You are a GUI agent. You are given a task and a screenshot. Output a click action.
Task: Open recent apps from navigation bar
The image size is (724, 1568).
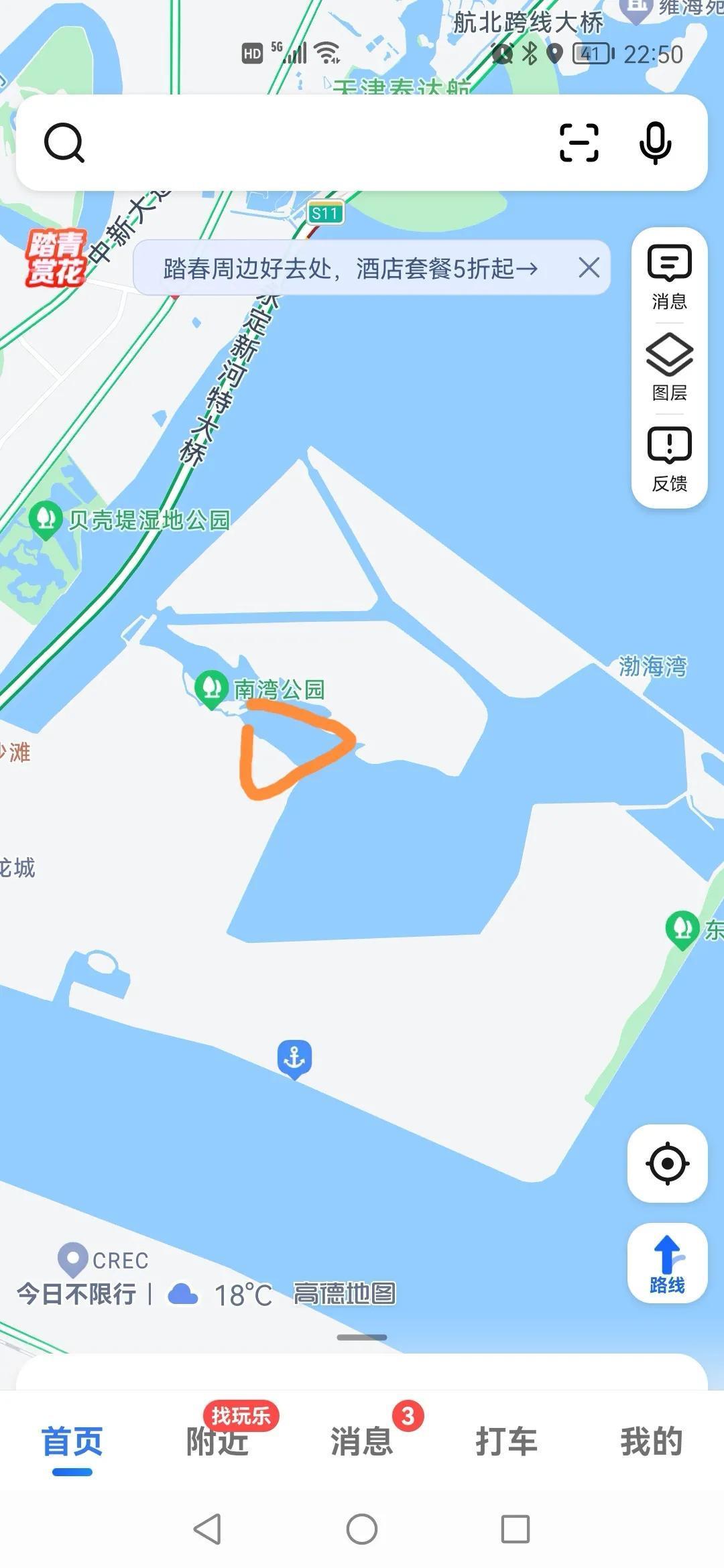pyautogui.click(x=516, y=1530)
